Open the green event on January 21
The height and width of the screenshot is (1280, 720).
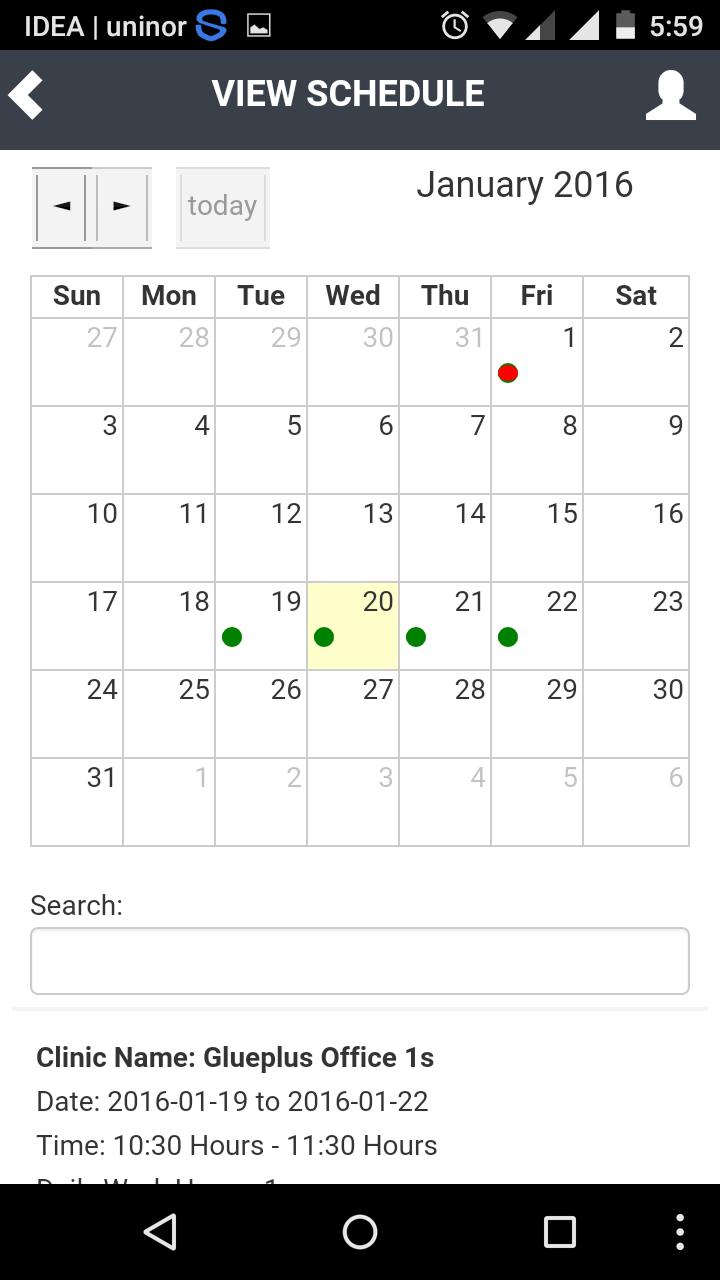(416, 637)
